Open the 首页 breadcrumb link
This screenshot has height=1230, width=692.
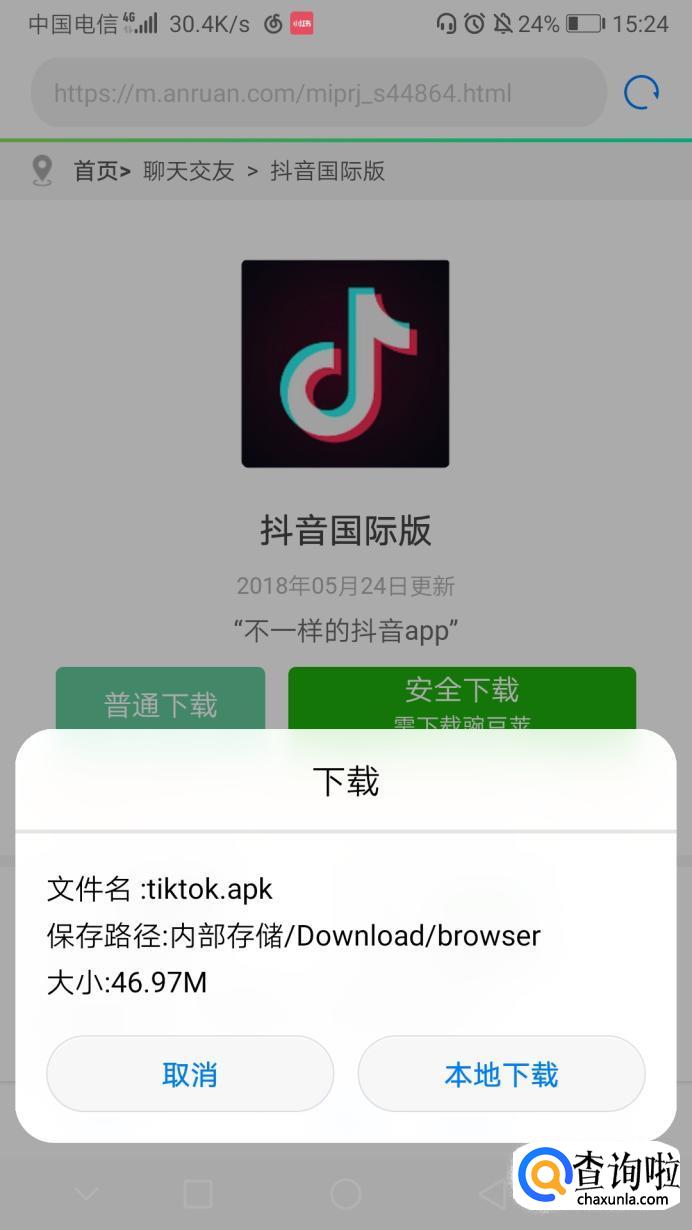coord(97,171)
